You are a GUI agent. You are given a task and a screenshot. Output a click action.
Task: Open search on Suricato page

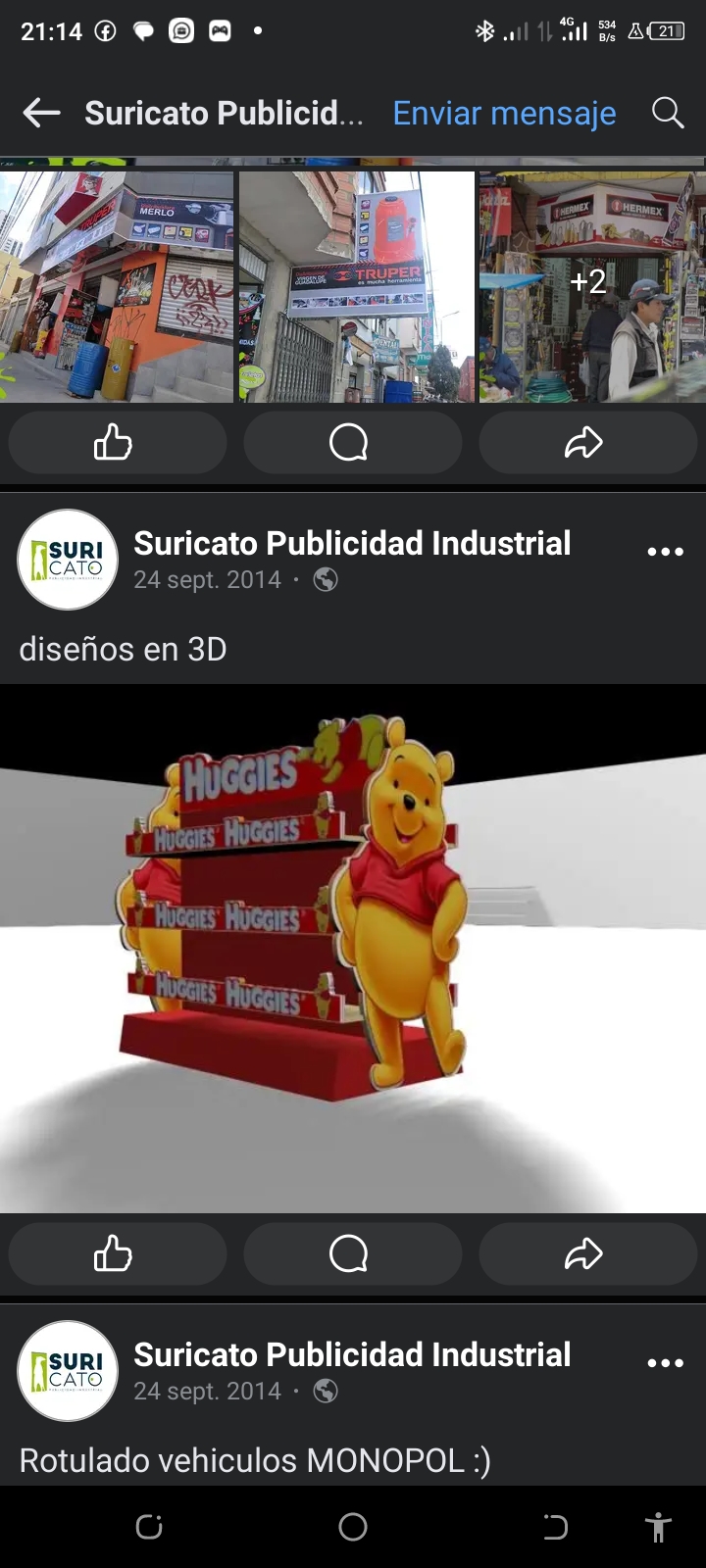click(668, 114)
